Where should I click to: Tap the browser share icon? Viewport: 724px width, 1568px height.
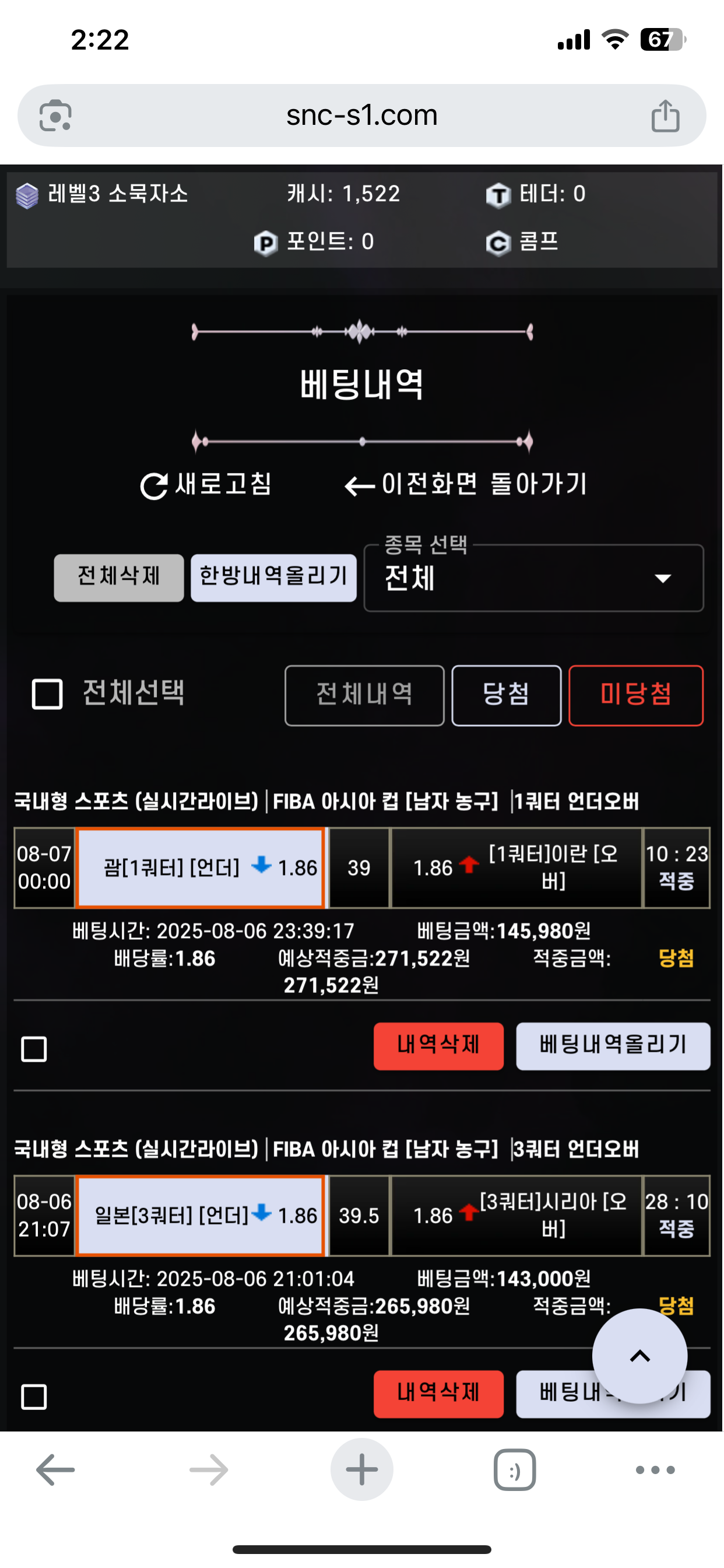[665, 116]
